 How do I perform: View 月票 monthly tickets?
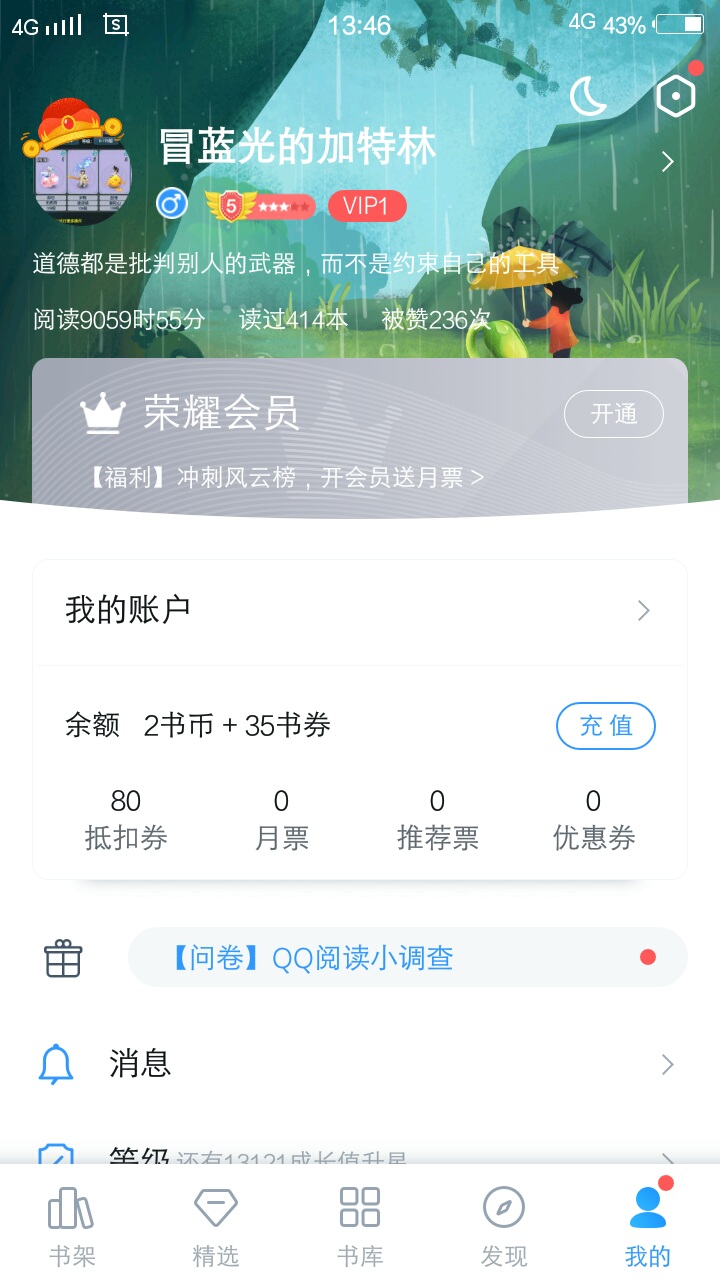click(281, 820)
